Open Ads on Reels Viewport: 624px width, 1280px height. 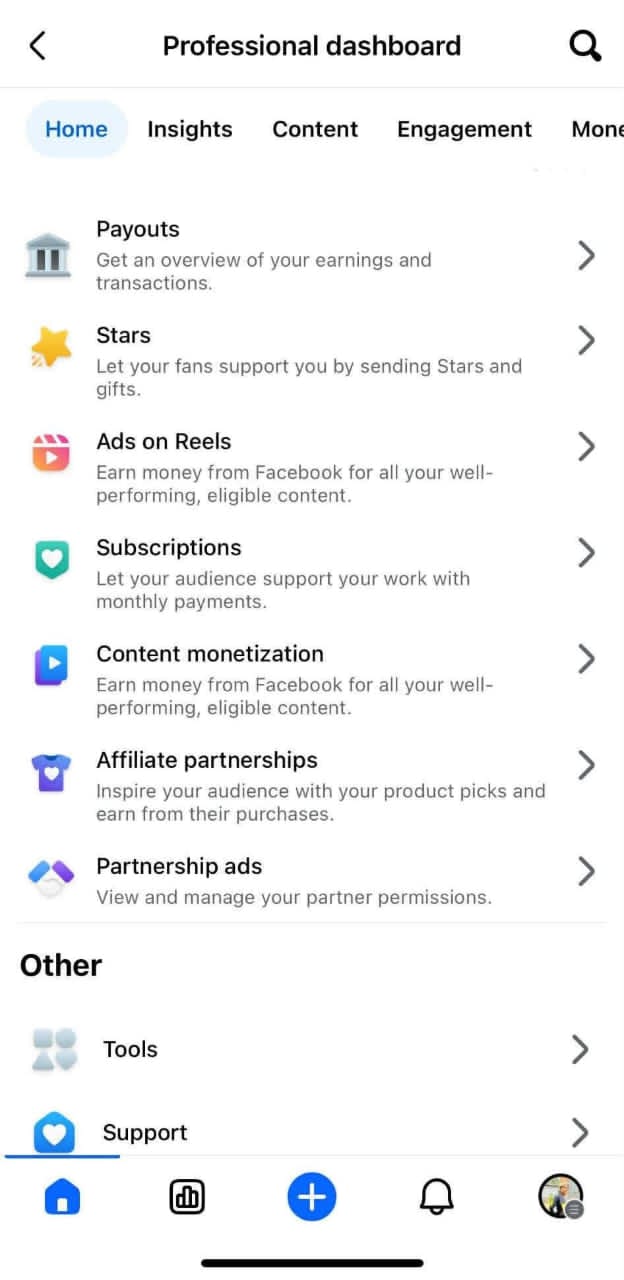(310, 468)
